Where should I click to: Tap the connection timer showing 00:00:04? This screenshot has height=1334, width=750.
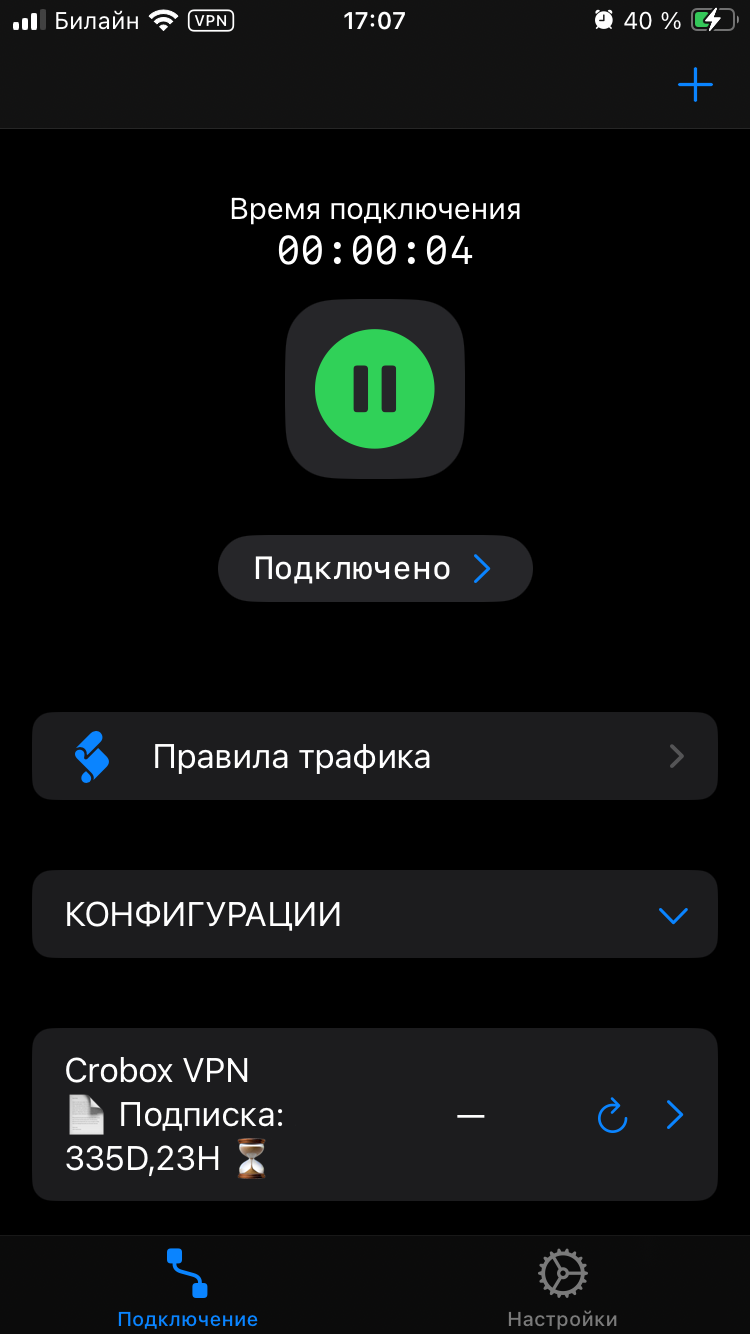pos(375,250)
